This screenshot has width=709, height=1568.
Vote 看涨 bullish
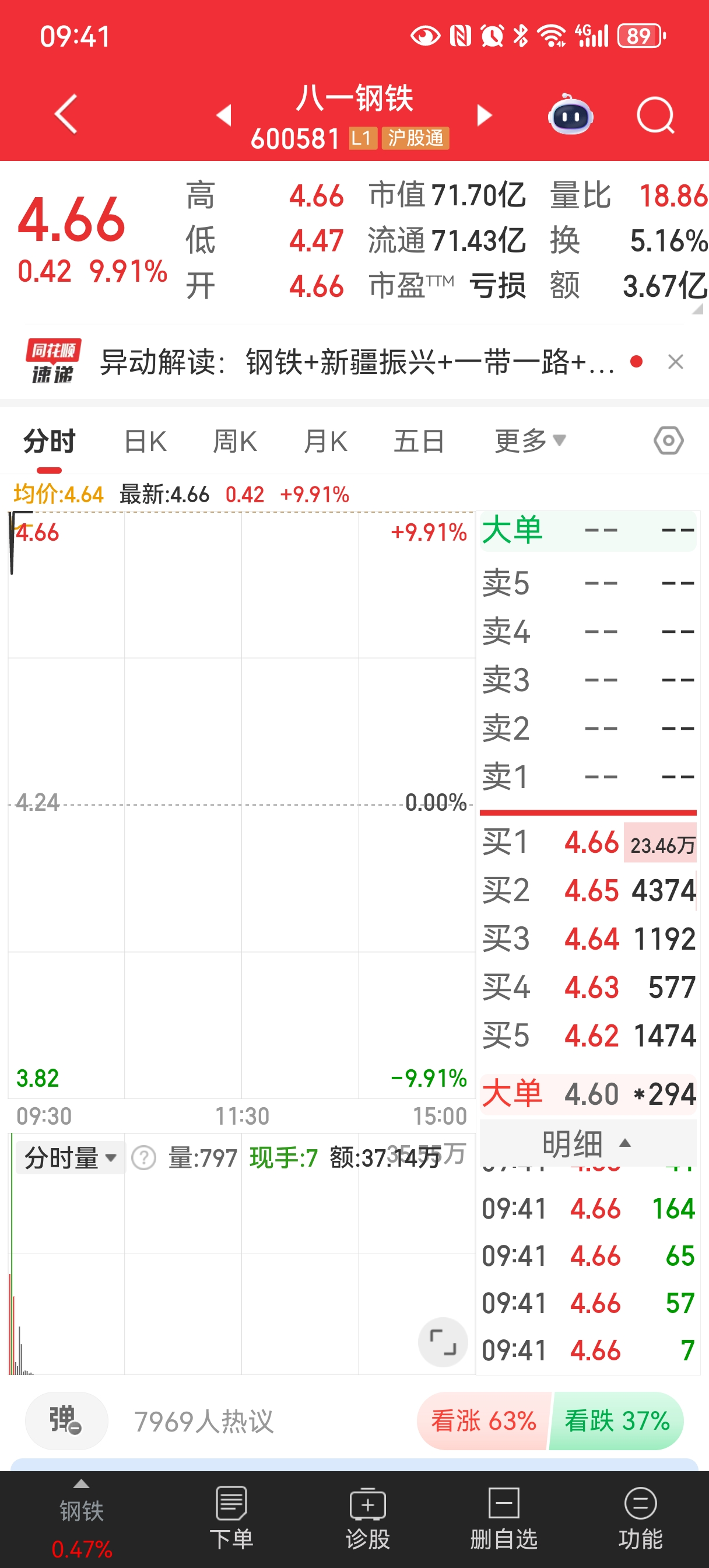click(483, 1420)
